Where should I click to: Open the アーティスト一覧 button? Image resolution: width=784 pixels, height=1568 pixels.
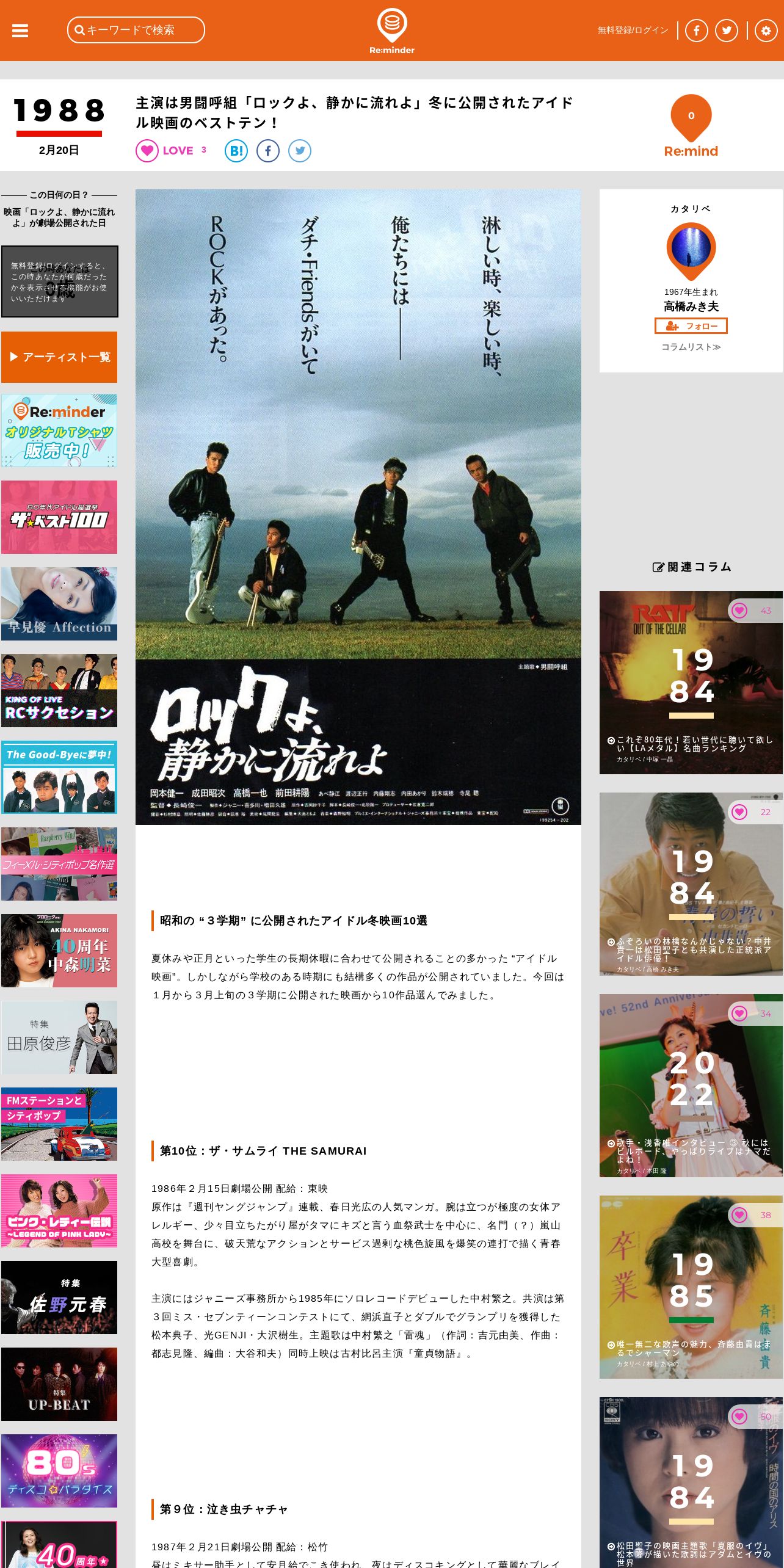[x=59, y=357]
